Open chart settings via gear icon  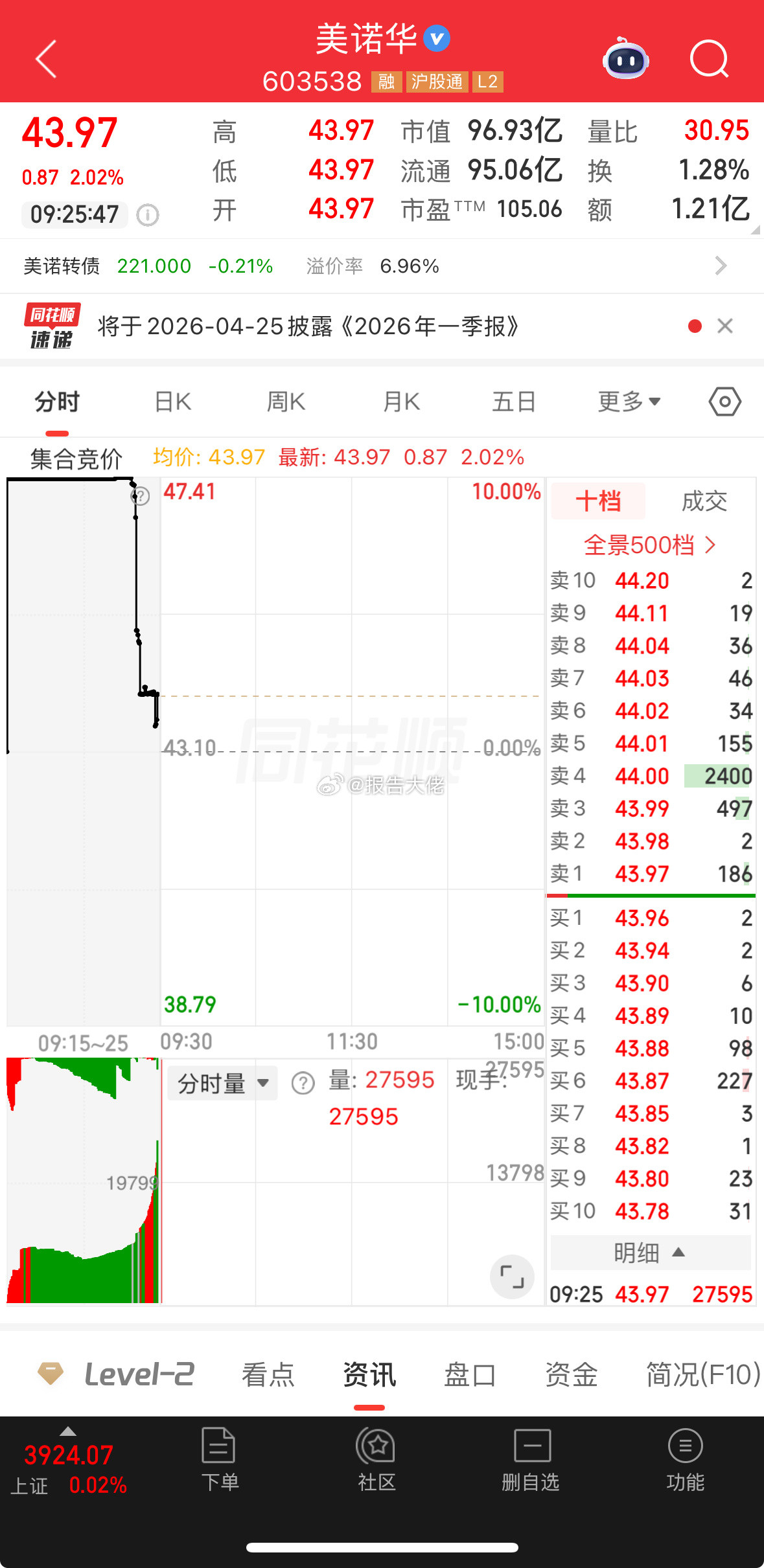pyautogui.click(x=724, y=402)
